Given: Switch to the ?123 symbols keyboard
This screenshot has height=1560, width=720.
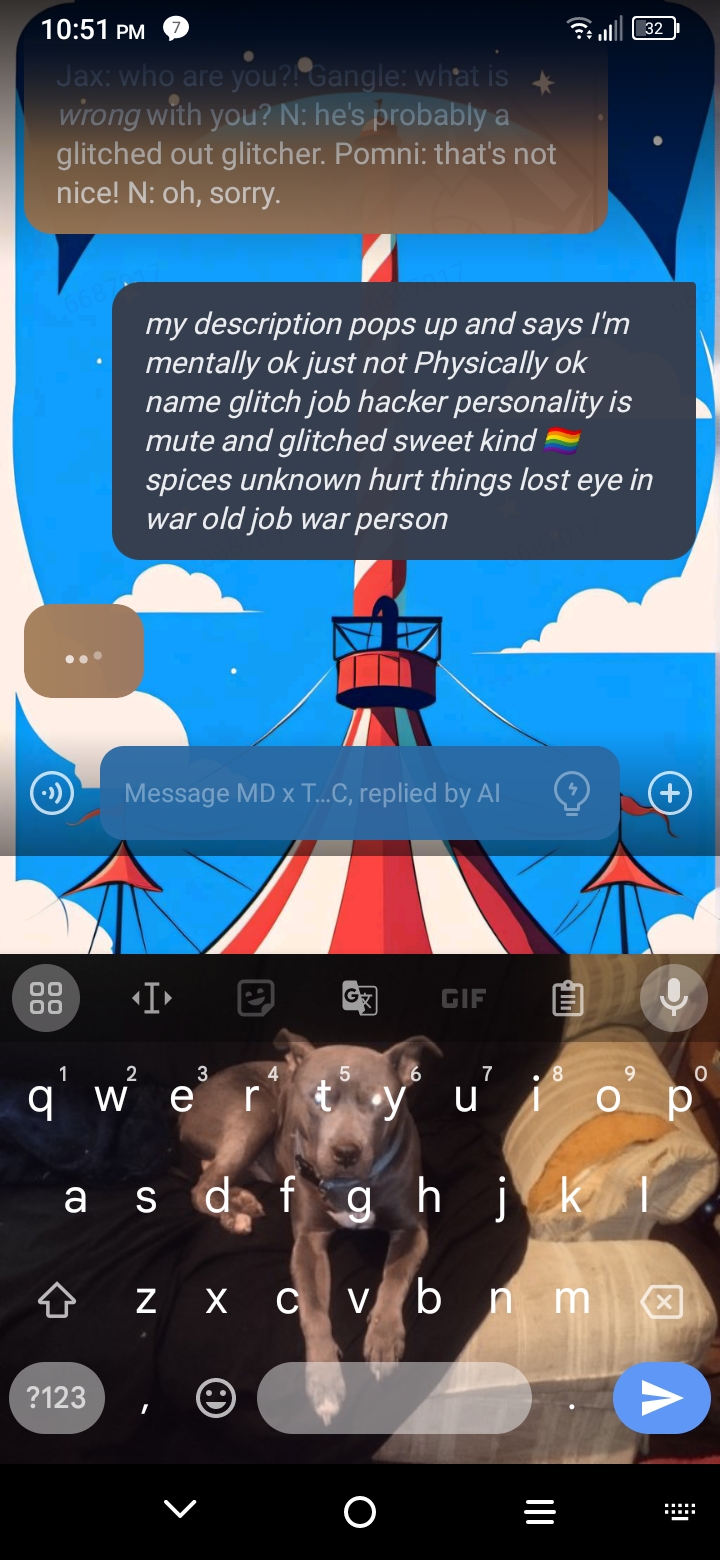Looking at the screenshot, I should pos(56,1398).
